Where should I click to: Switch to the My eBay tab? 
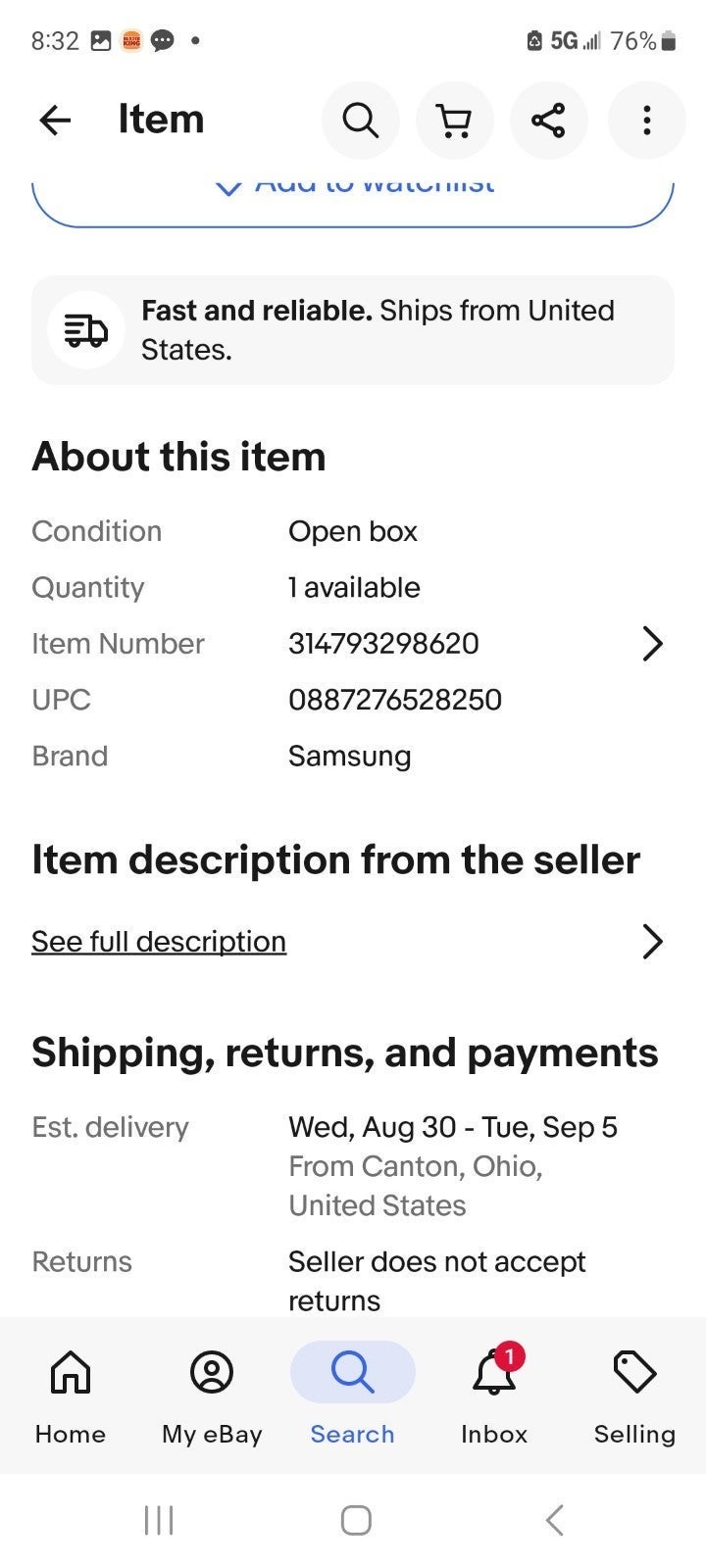[212, 1396]
